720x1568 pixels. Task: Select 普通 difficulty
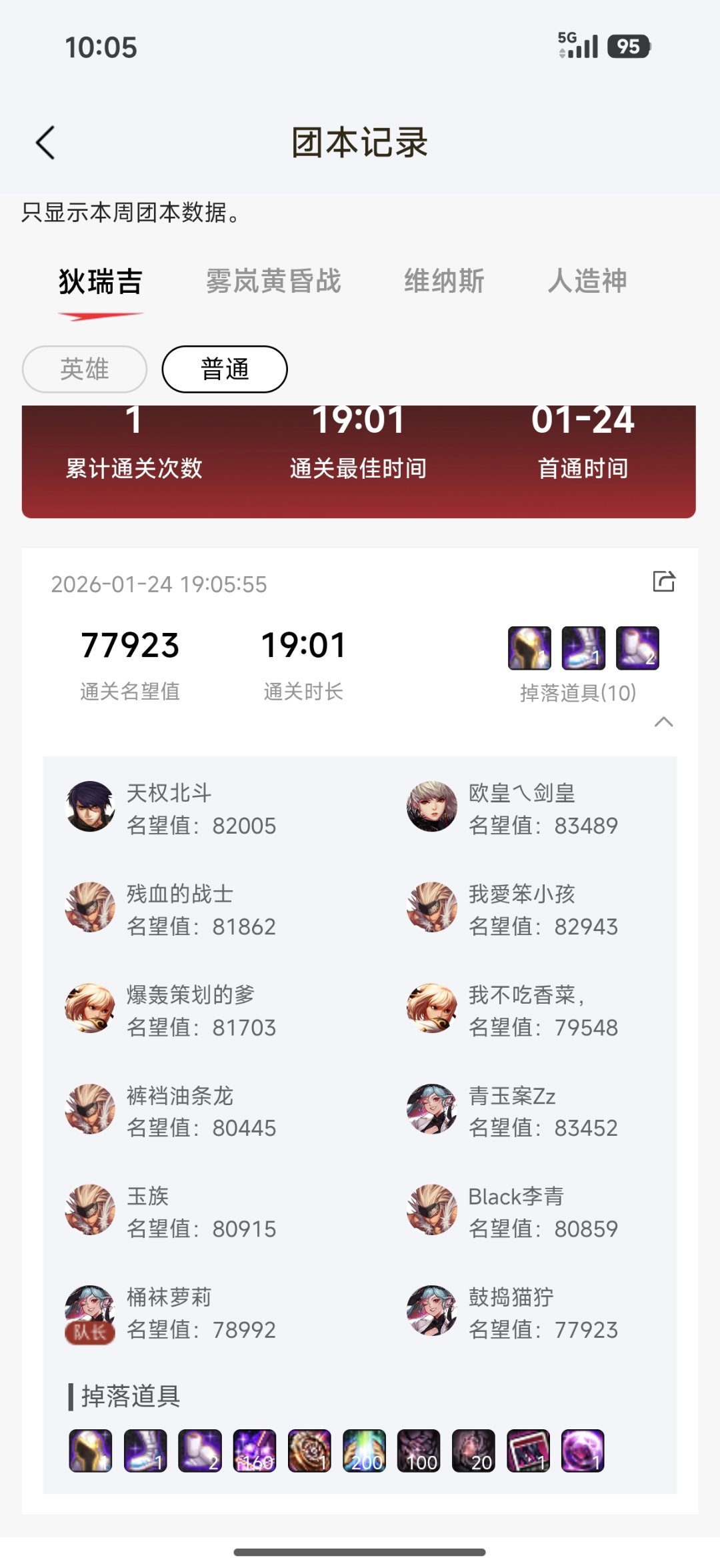point(225,369)
